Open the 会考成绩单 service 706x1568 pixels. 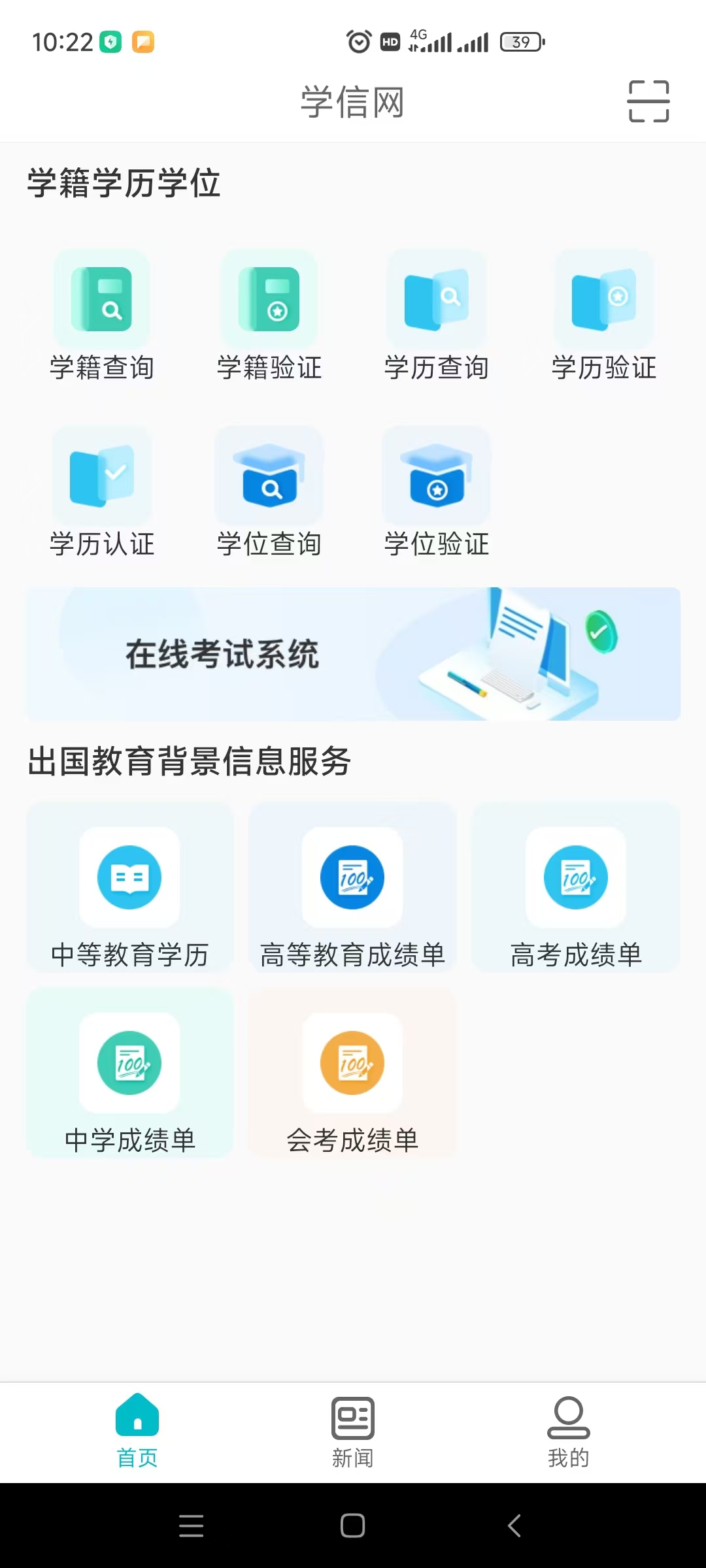352,1062
